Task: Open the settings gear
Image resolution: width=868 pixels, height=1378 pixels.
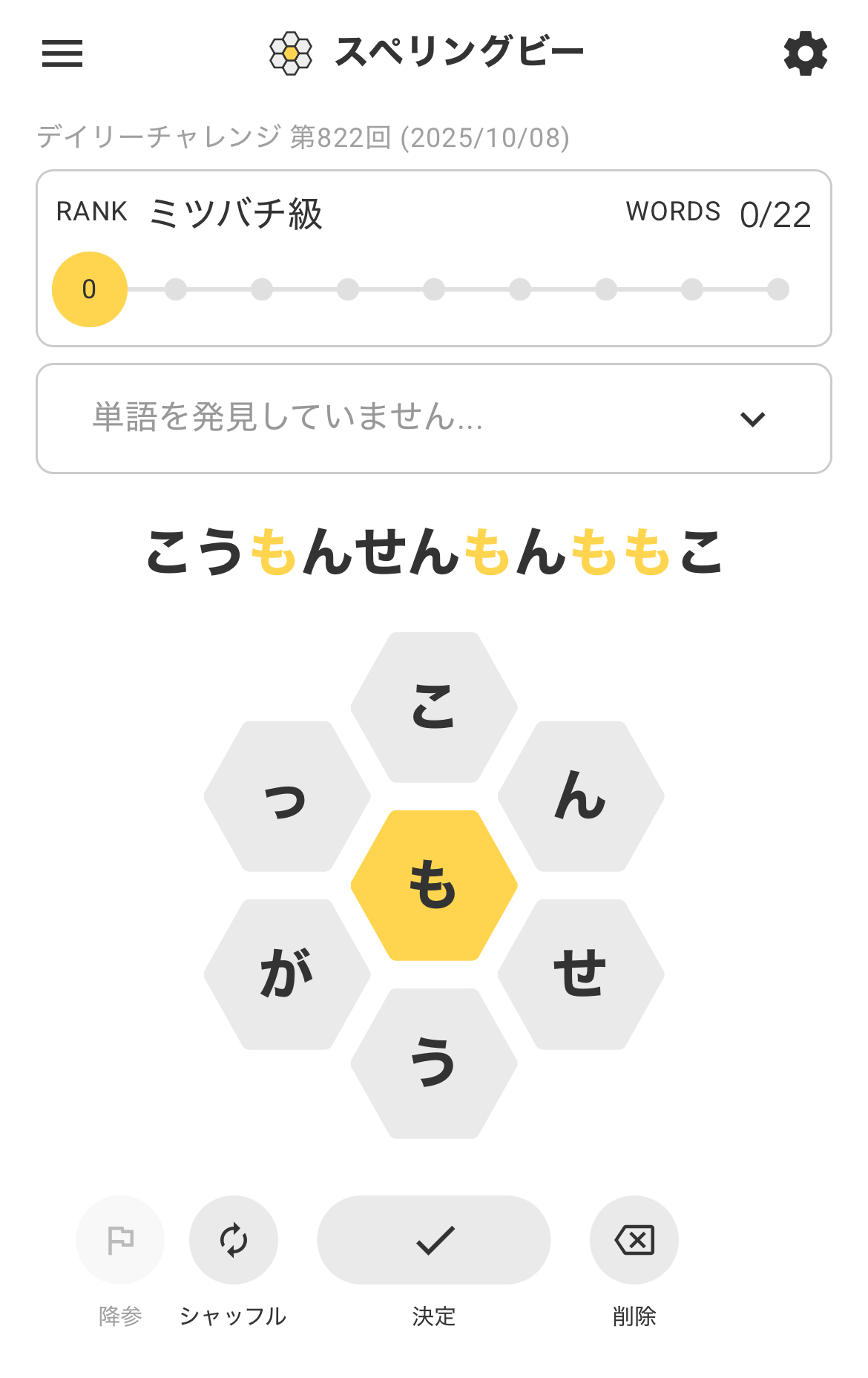Action: (805, 53)
